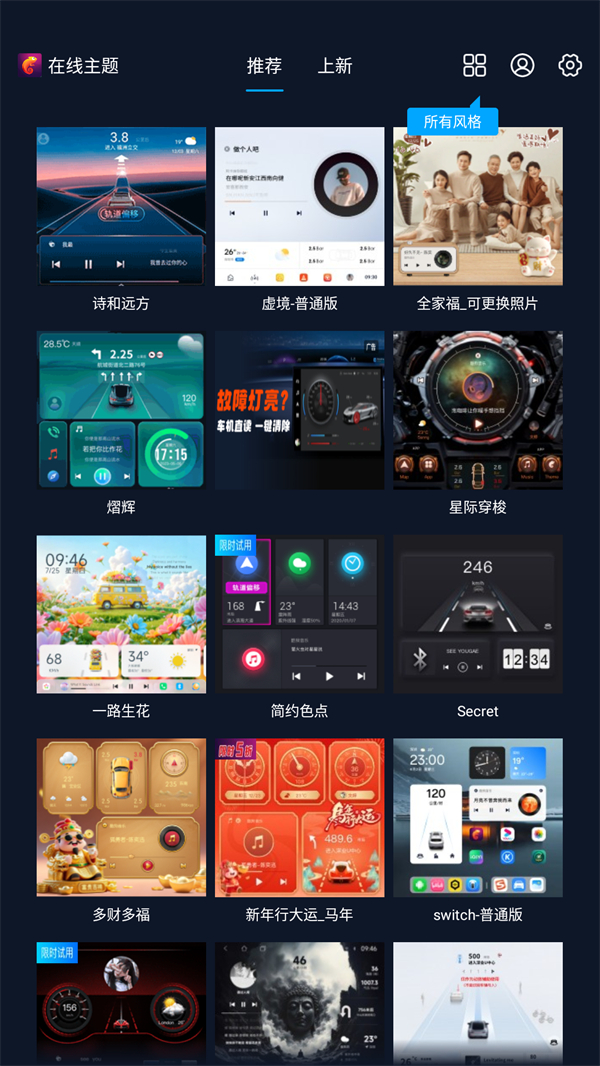Open the Secret theme
Viewport: 600px width, 1066px height.
point(478,615)
